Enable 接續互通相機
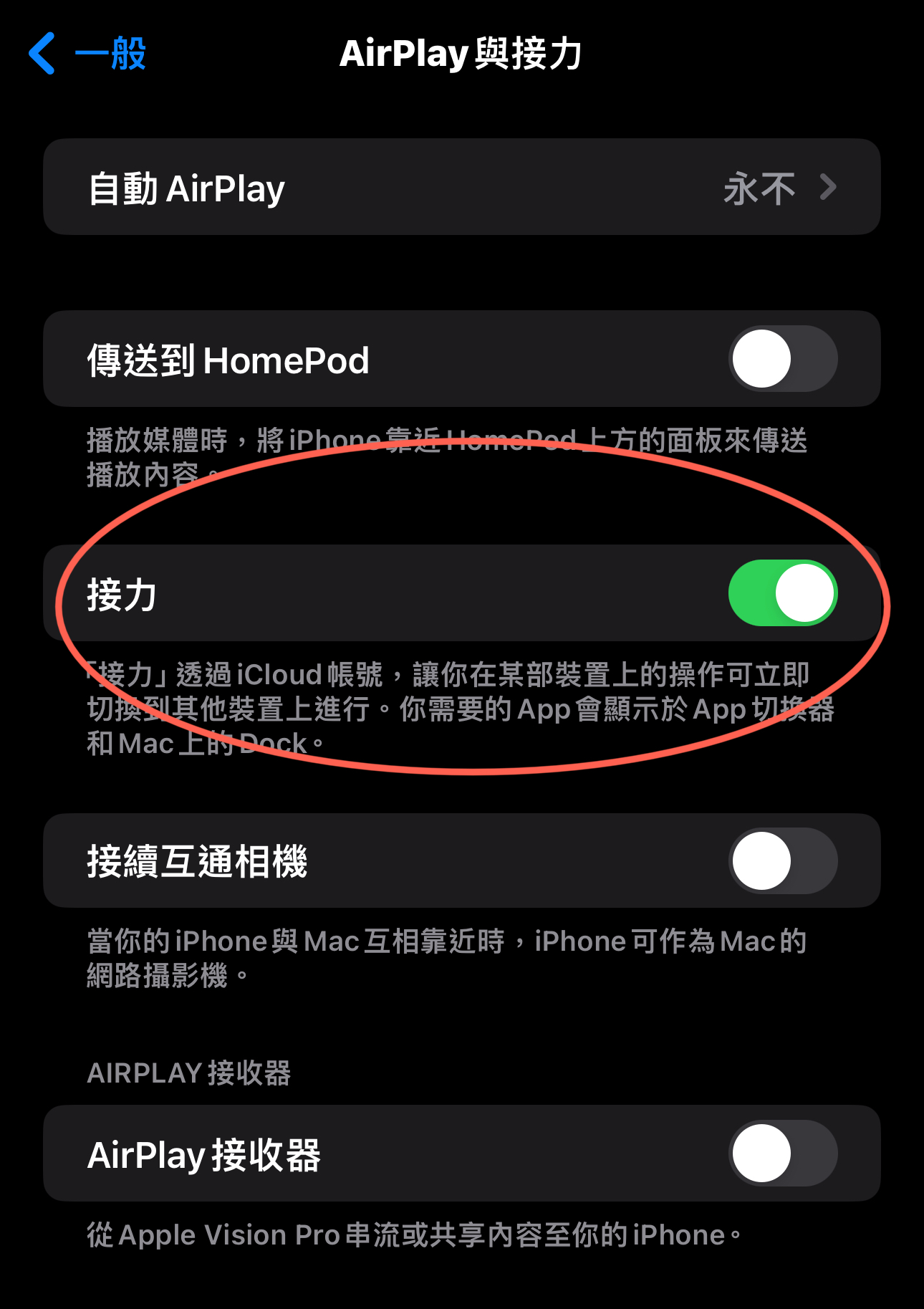 point(782,860)
